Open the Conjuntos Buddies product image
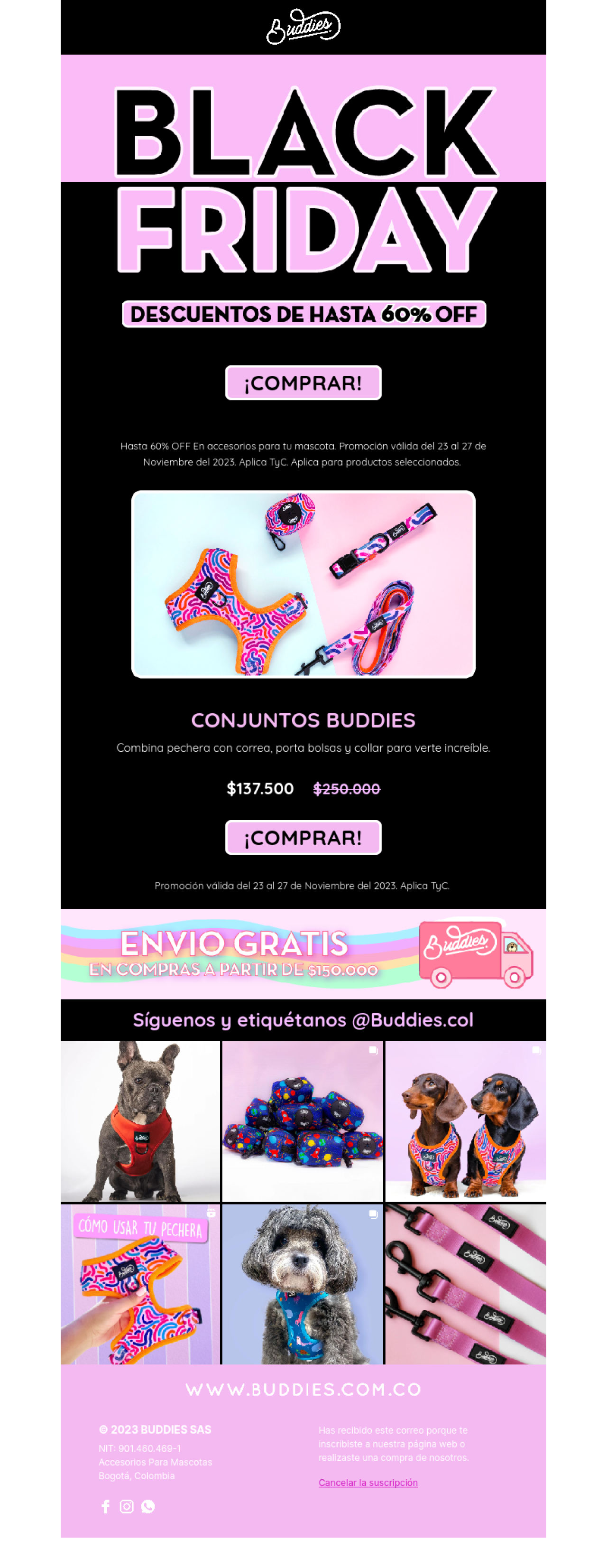Screen dimensions: 607x1568 [x=303, y=584]
